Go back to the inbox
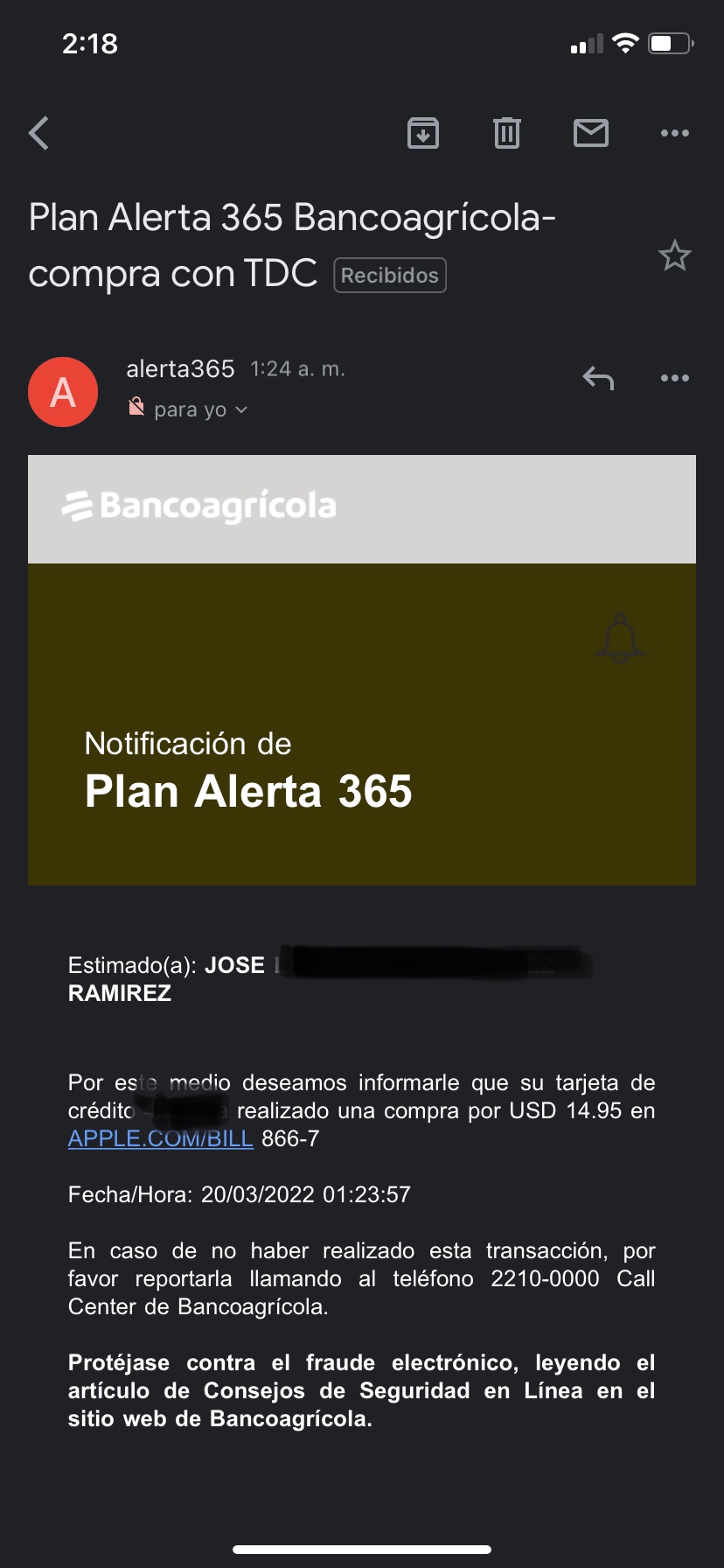This screenshot has width=724, height=1568. coord(39,134)
